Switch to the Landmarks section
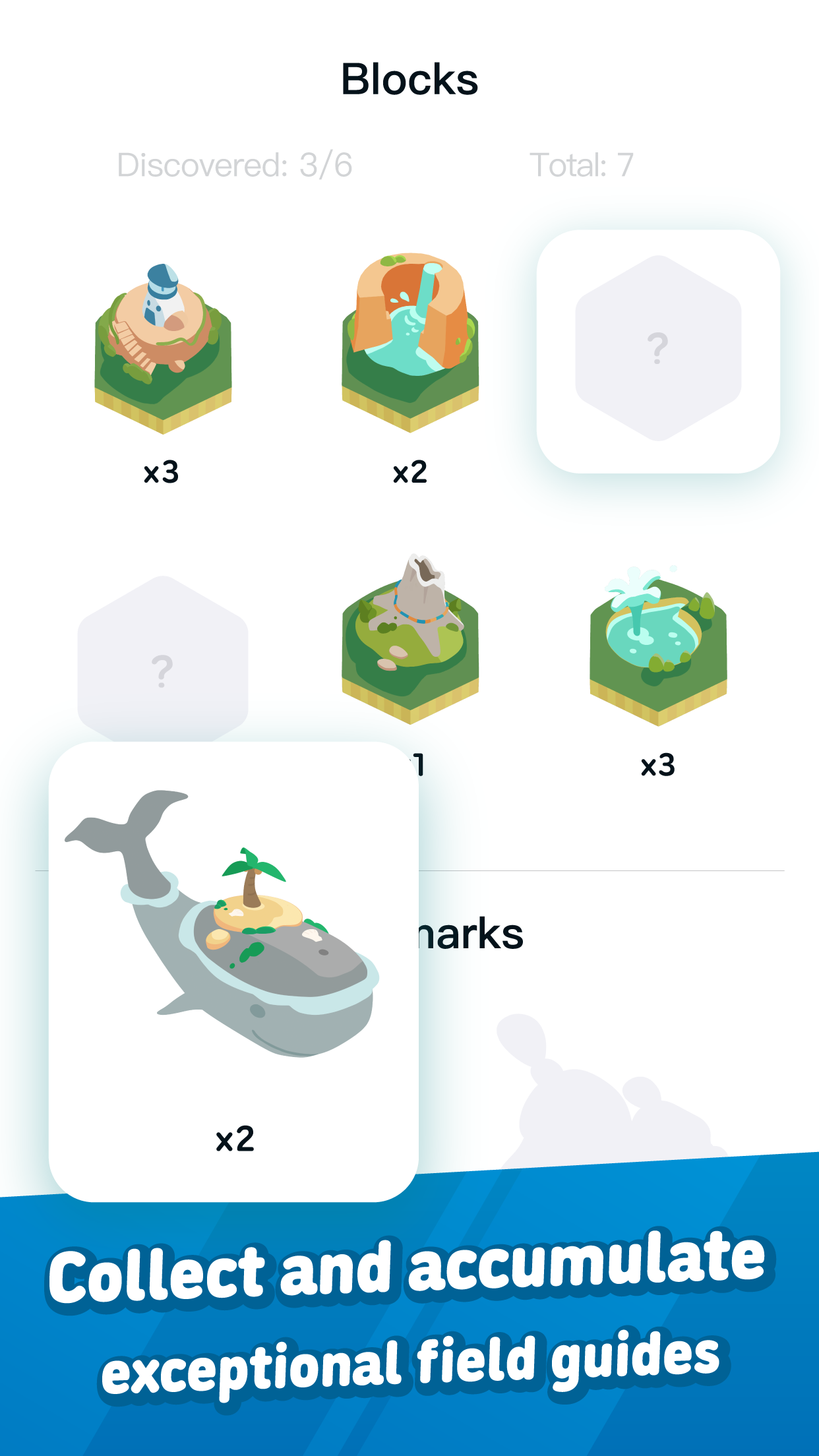 coord(468,931)
